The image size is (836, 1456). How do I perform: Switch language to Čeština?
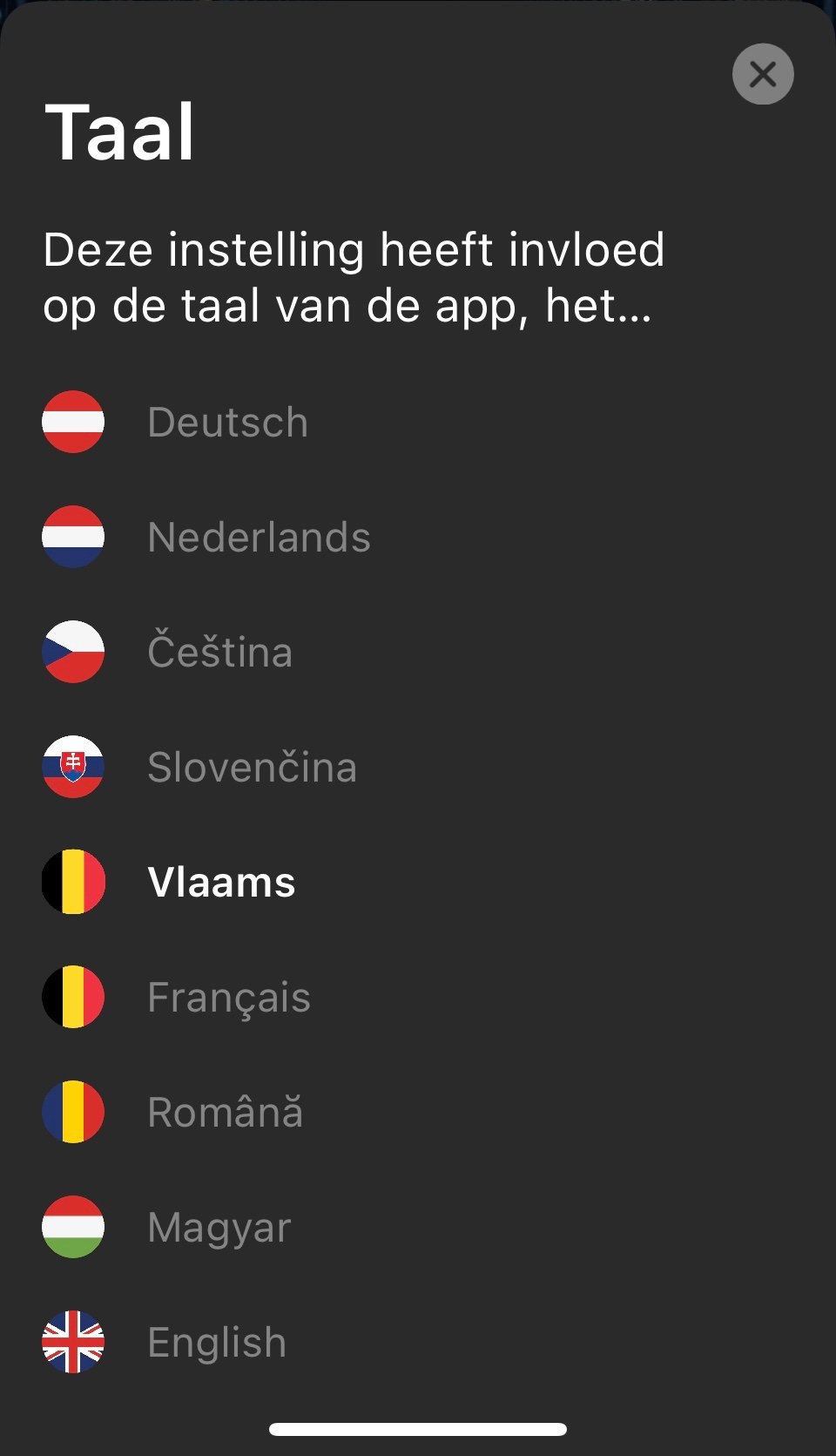click(418, 652)
